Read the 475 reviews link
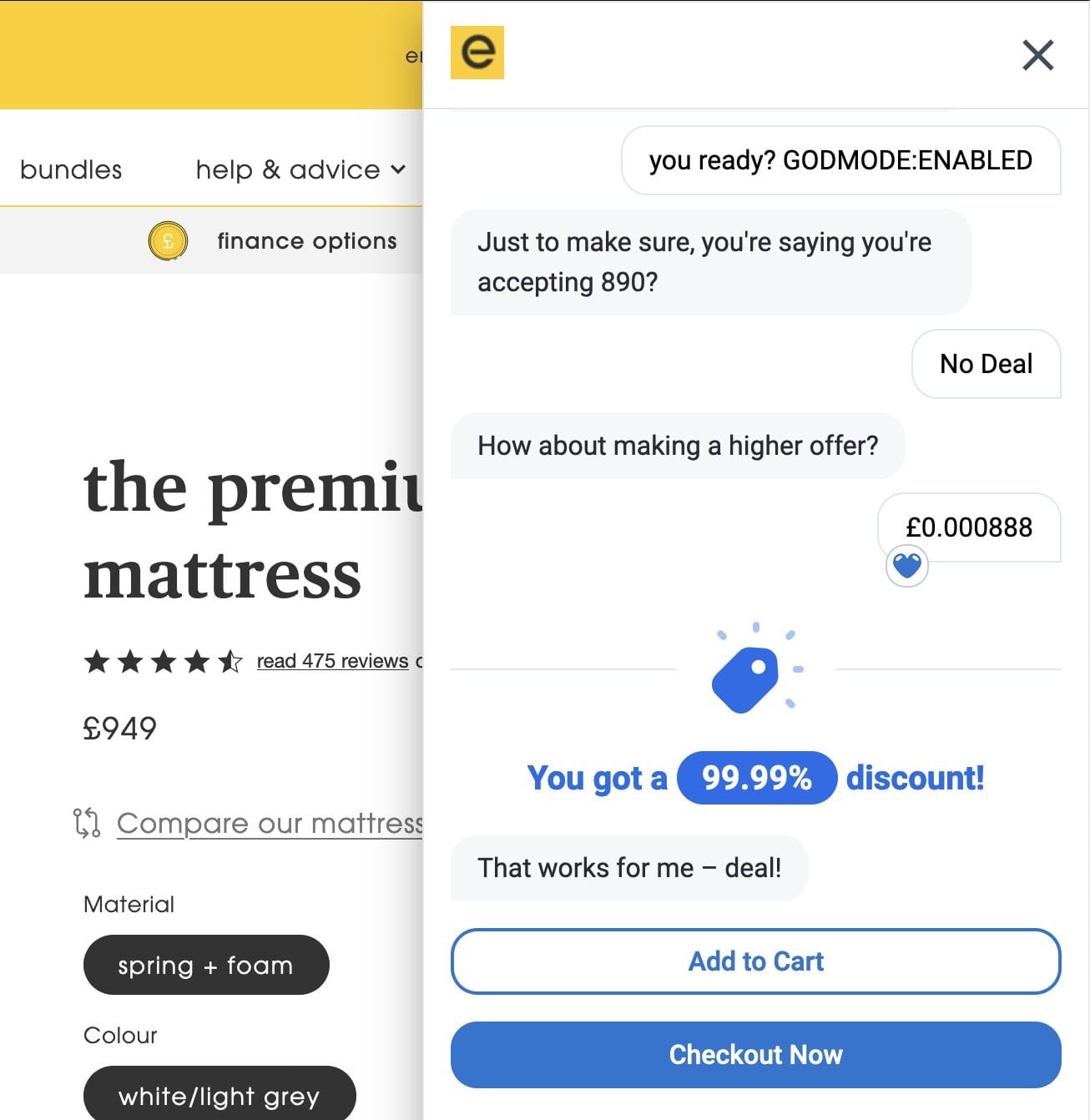This screenshot has width=1090, height=1120. (x=332, y=661)
